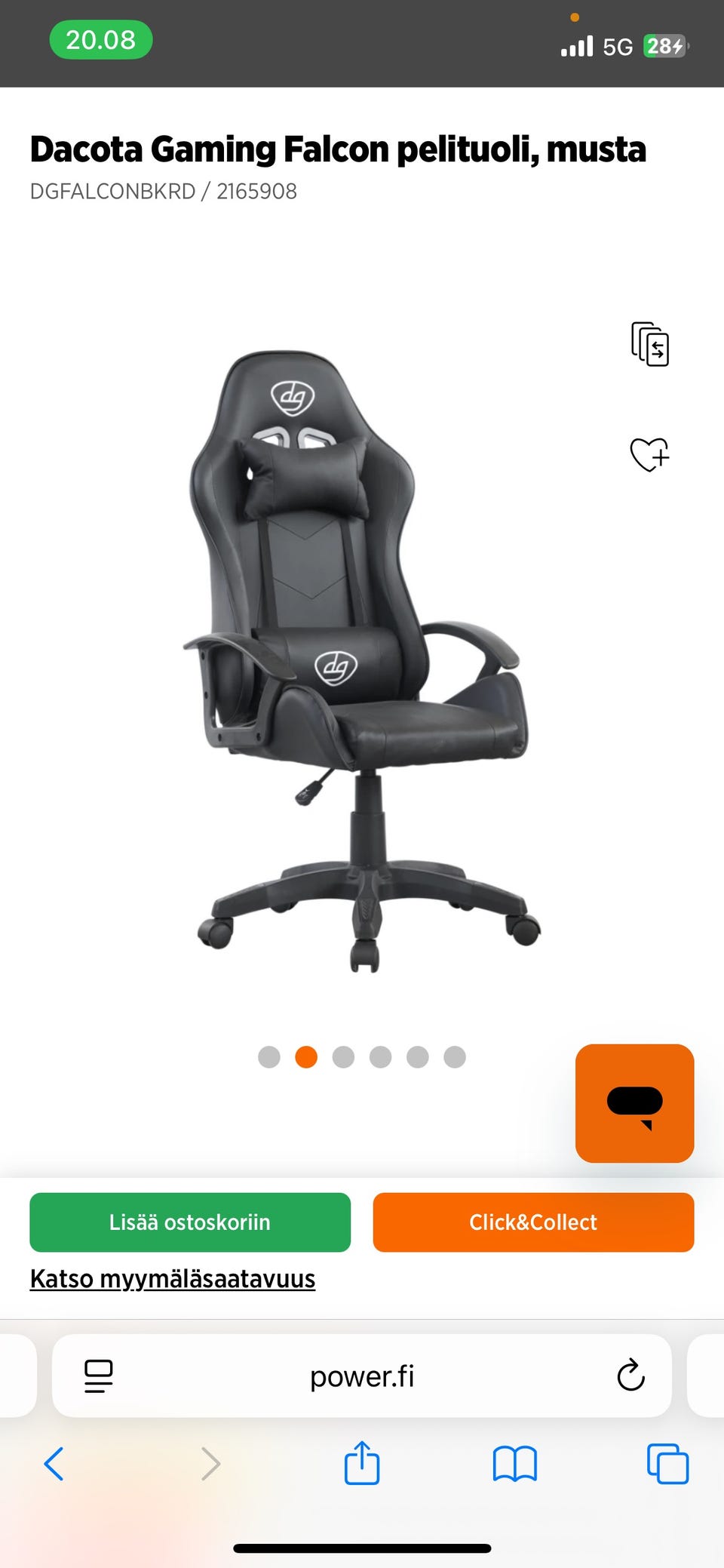This screenshot has width=724, height=1568.
Task: Open Safari page settings menu
Action: coord(99,1376)
